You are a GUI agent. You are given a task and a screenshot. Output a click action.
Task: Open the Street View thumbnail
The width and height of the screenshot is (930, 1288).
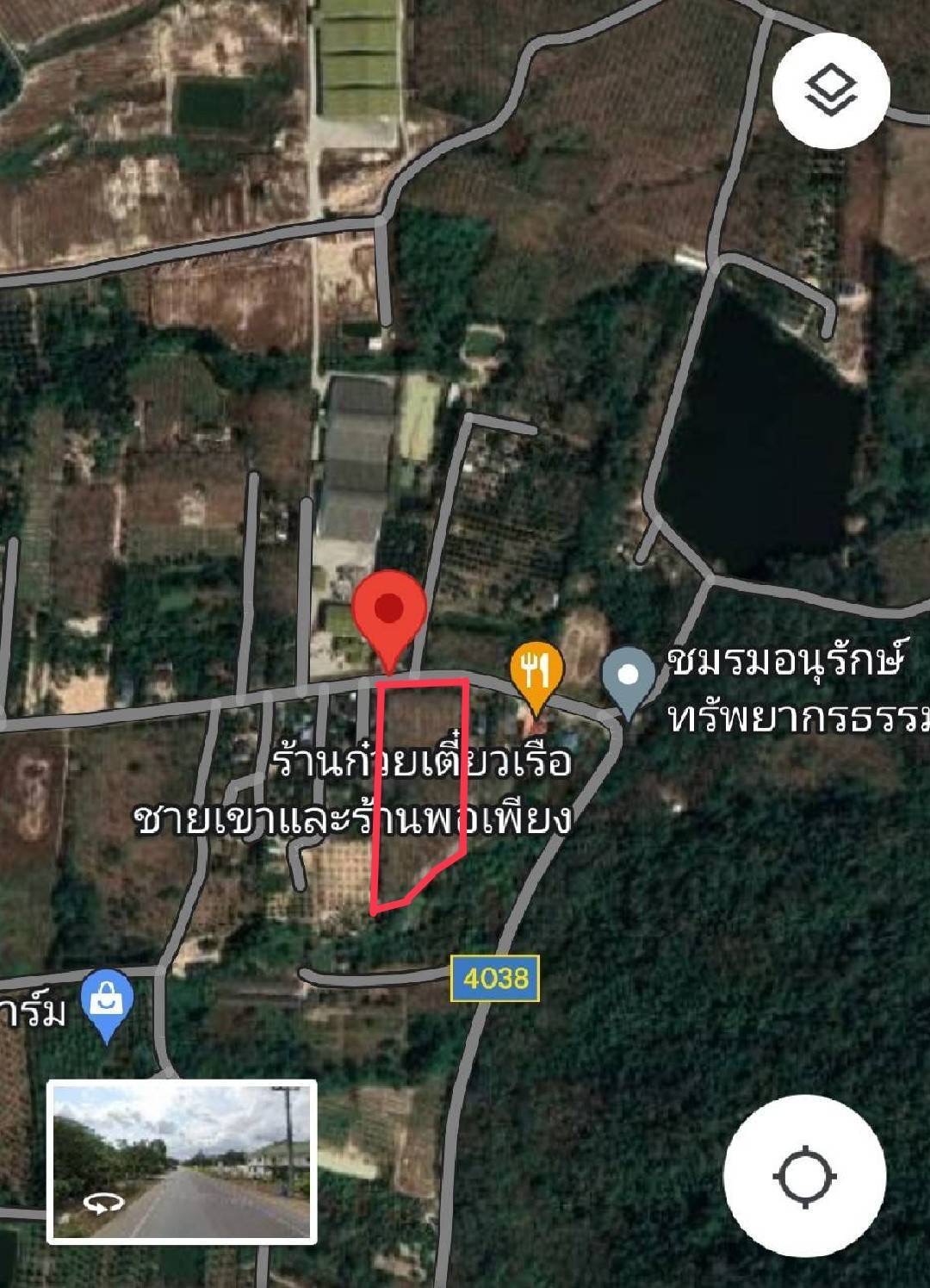[182, 1161]
